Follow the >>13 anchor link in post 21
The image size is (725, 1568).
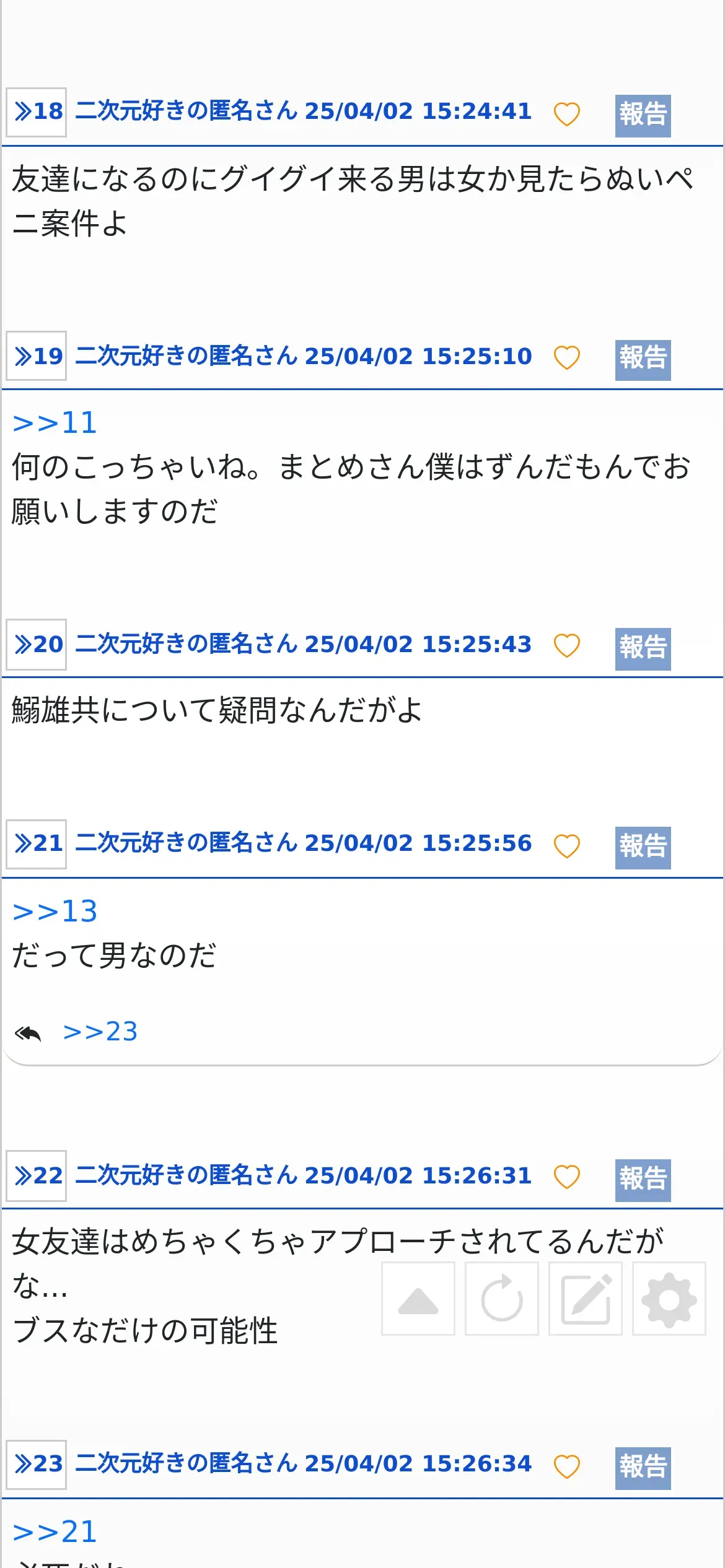55,912
